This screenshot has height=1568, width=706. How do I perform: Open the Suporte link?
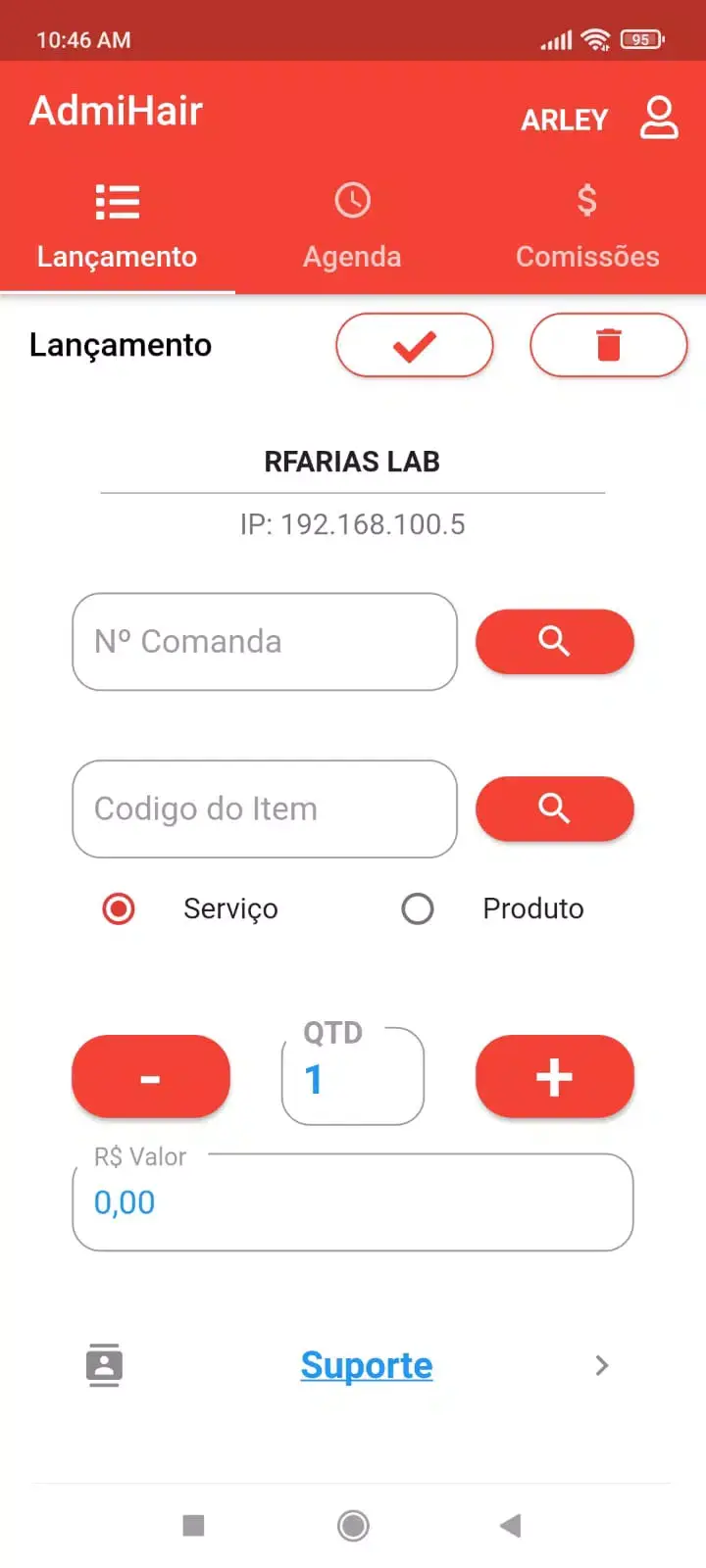pyautogui.click(x=366, y=1364)
